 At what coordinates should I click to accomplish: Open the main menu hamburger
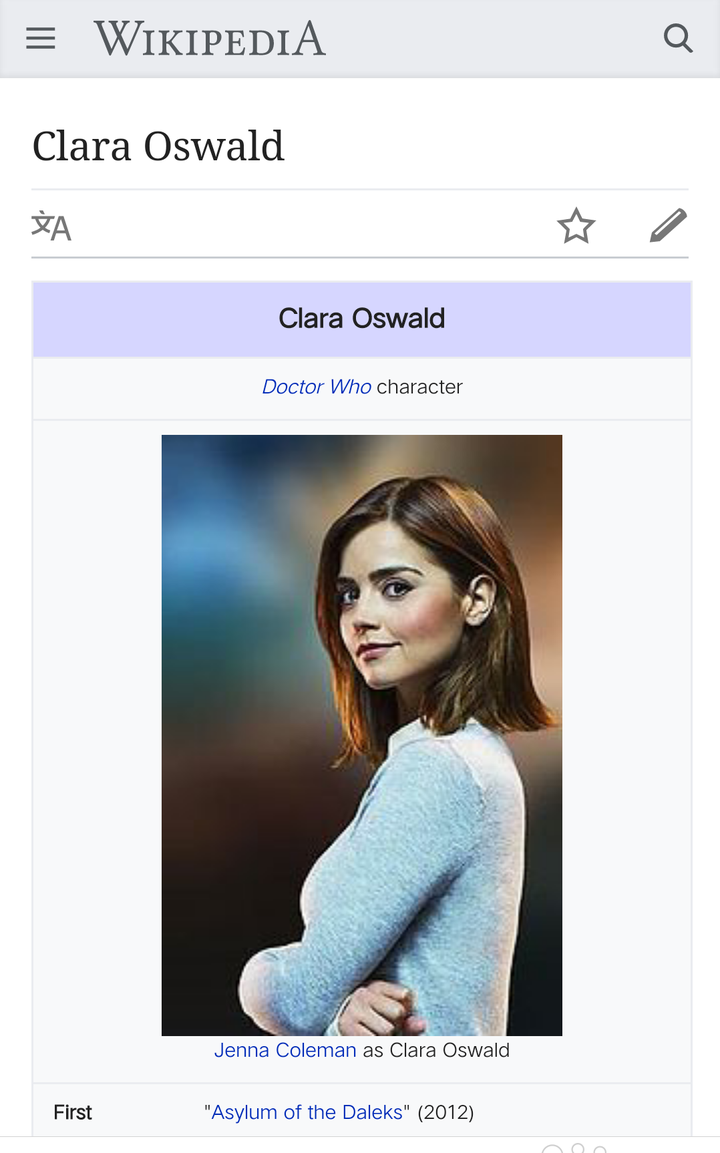pyautogui.click(x=41, y=39)
